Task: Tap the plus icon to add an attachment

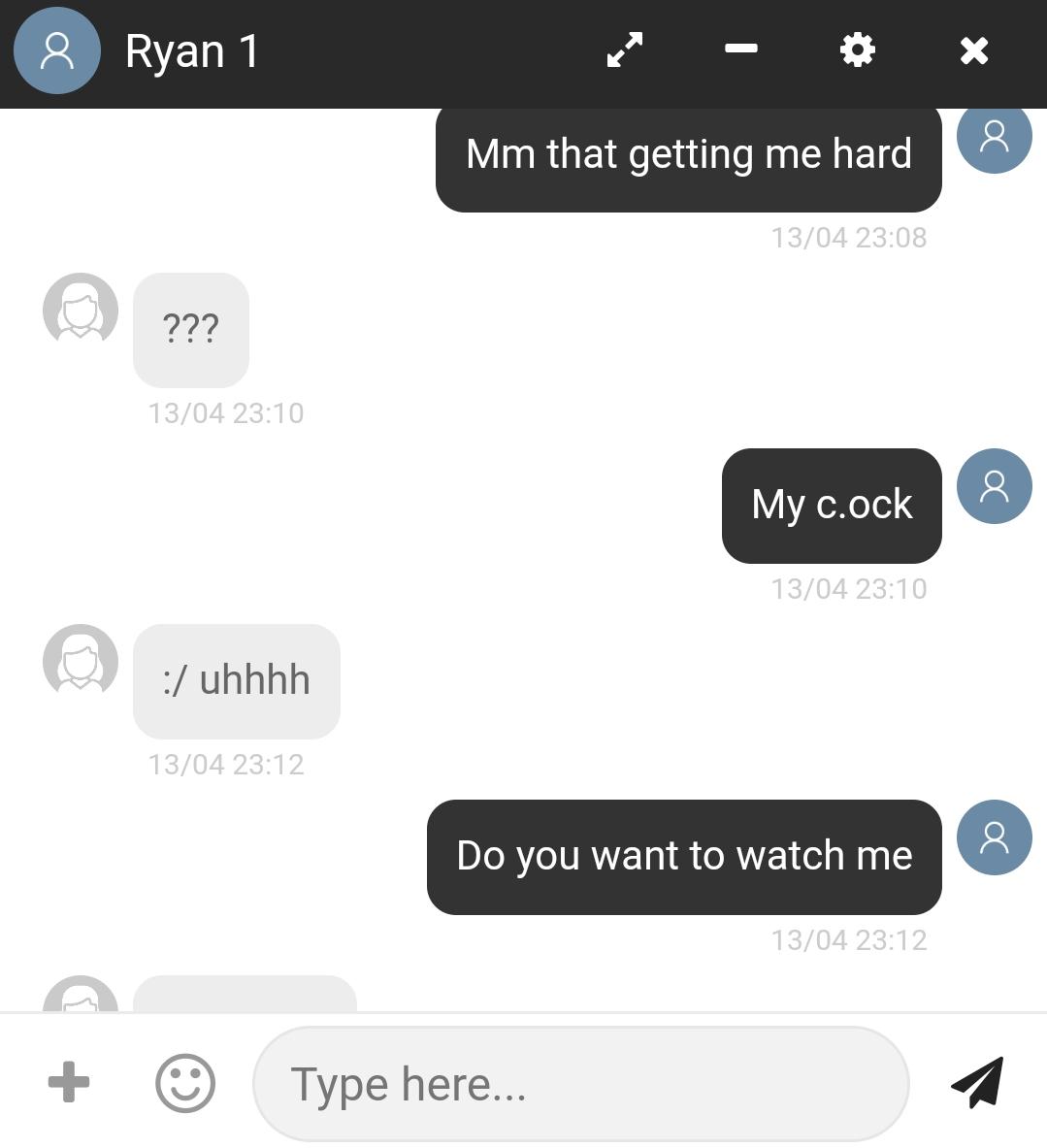Action: tap(69, 1082)
